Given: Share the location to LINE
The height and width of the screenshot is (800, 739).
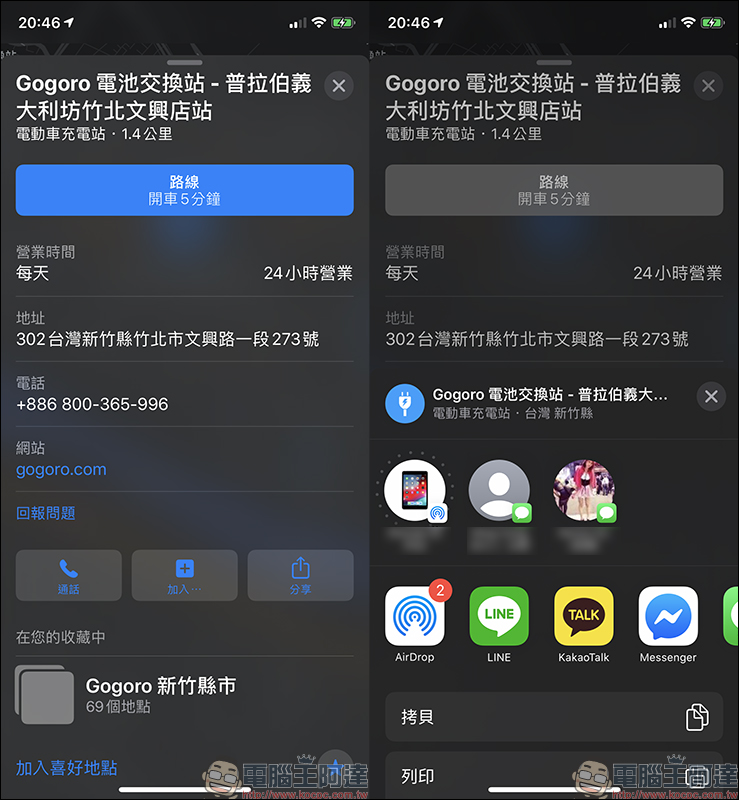Looking at the screenshot, I should click(499, 617).
